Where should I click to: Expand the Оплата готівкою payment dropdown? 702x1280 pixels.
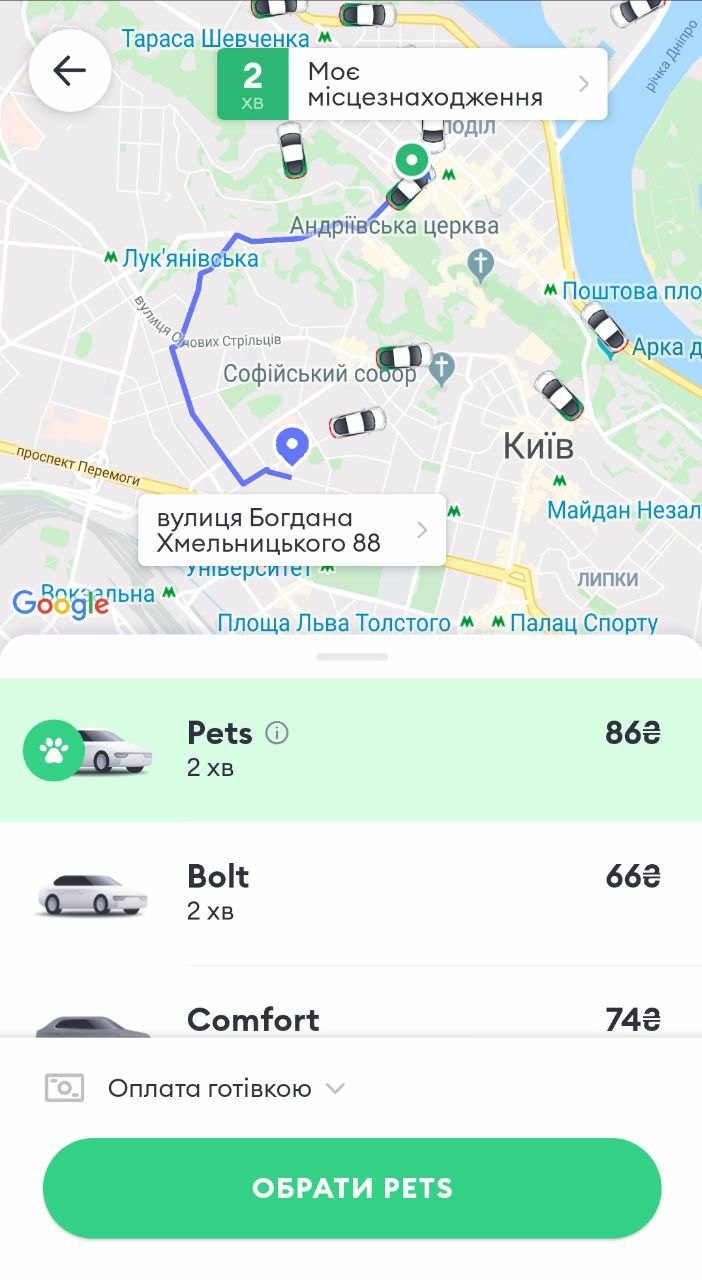coord(196,1088)
